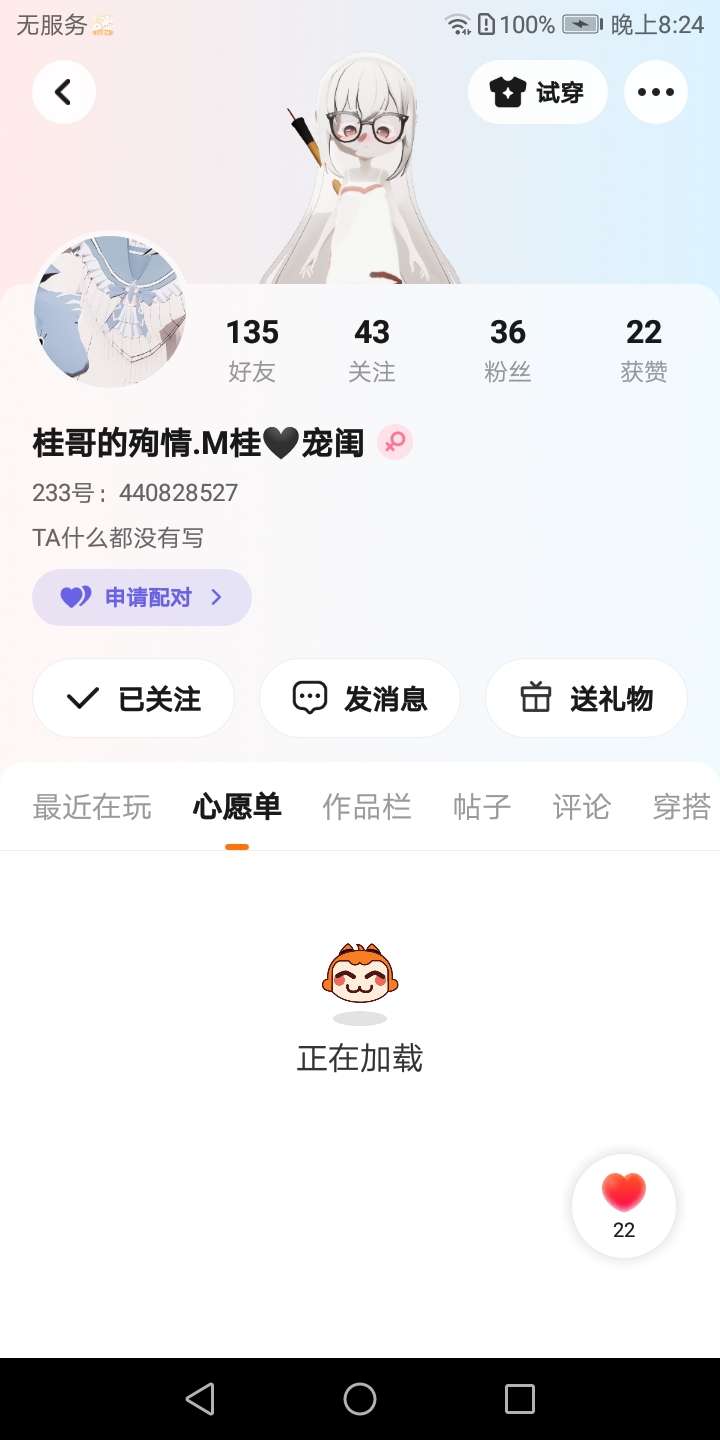Like this profile with the heart button
Viewport: 720px width, 1440px height.
pyautogui.click(x=624, y=1205)
